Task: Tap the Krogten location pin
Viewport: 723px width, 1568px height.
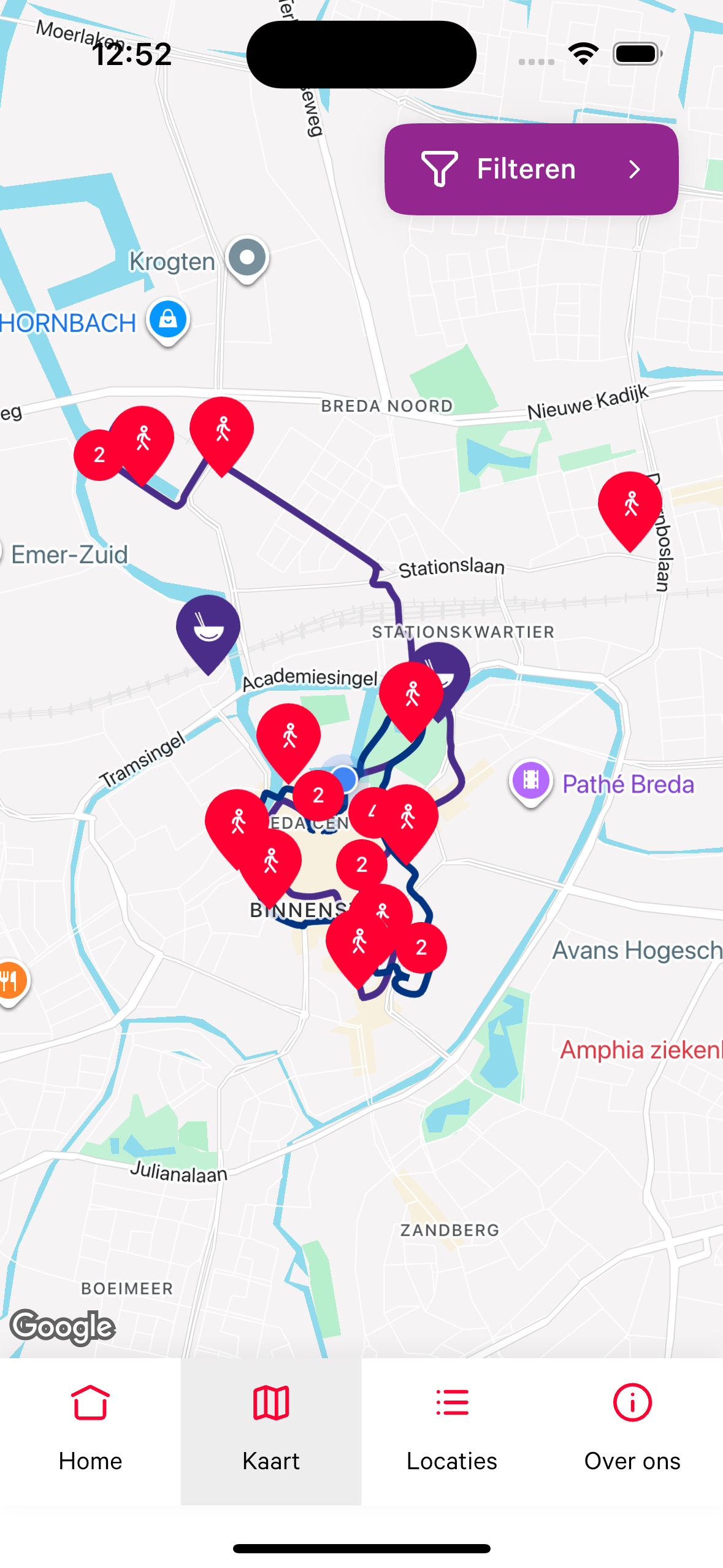Action: coord(247,258)
